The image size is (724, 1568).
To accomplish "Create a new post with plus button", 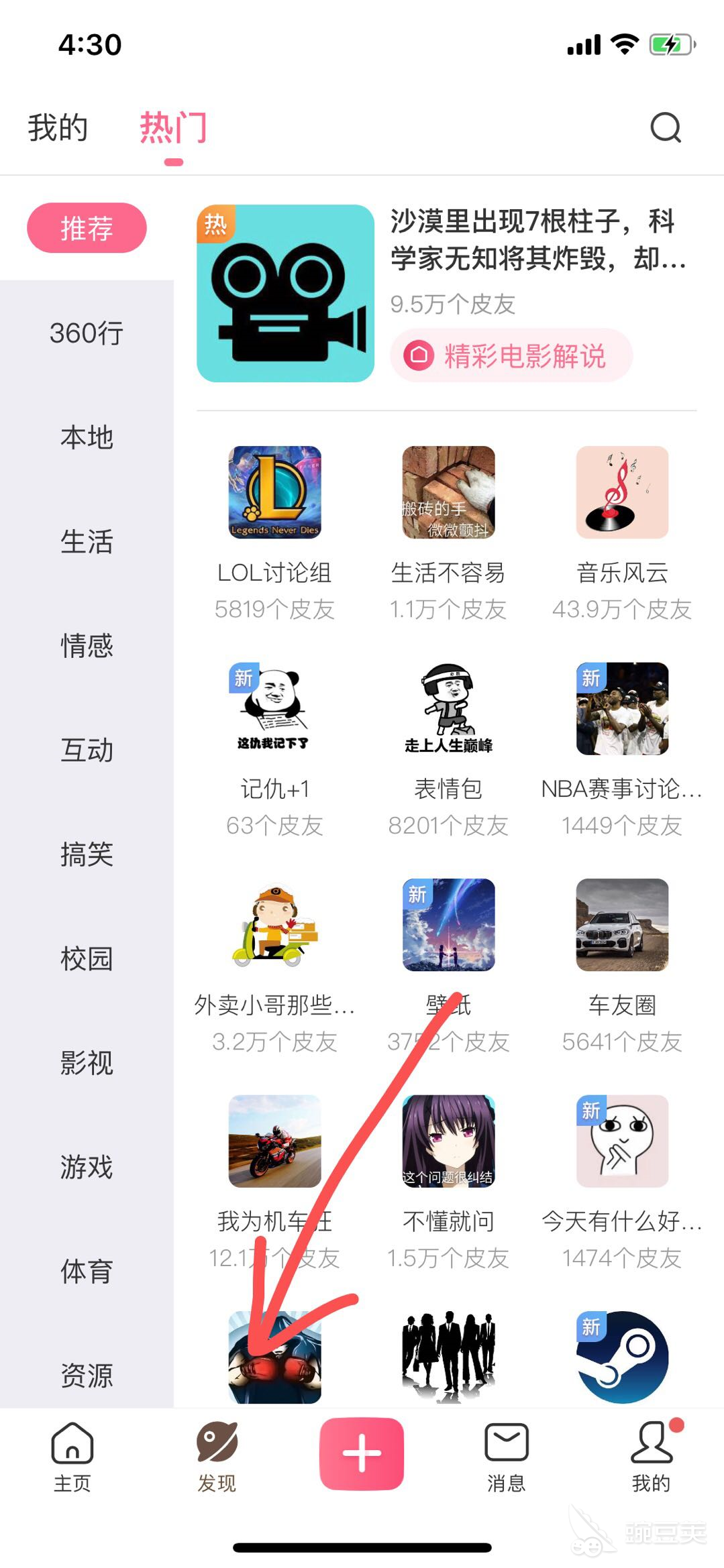I will point(362,1453).
